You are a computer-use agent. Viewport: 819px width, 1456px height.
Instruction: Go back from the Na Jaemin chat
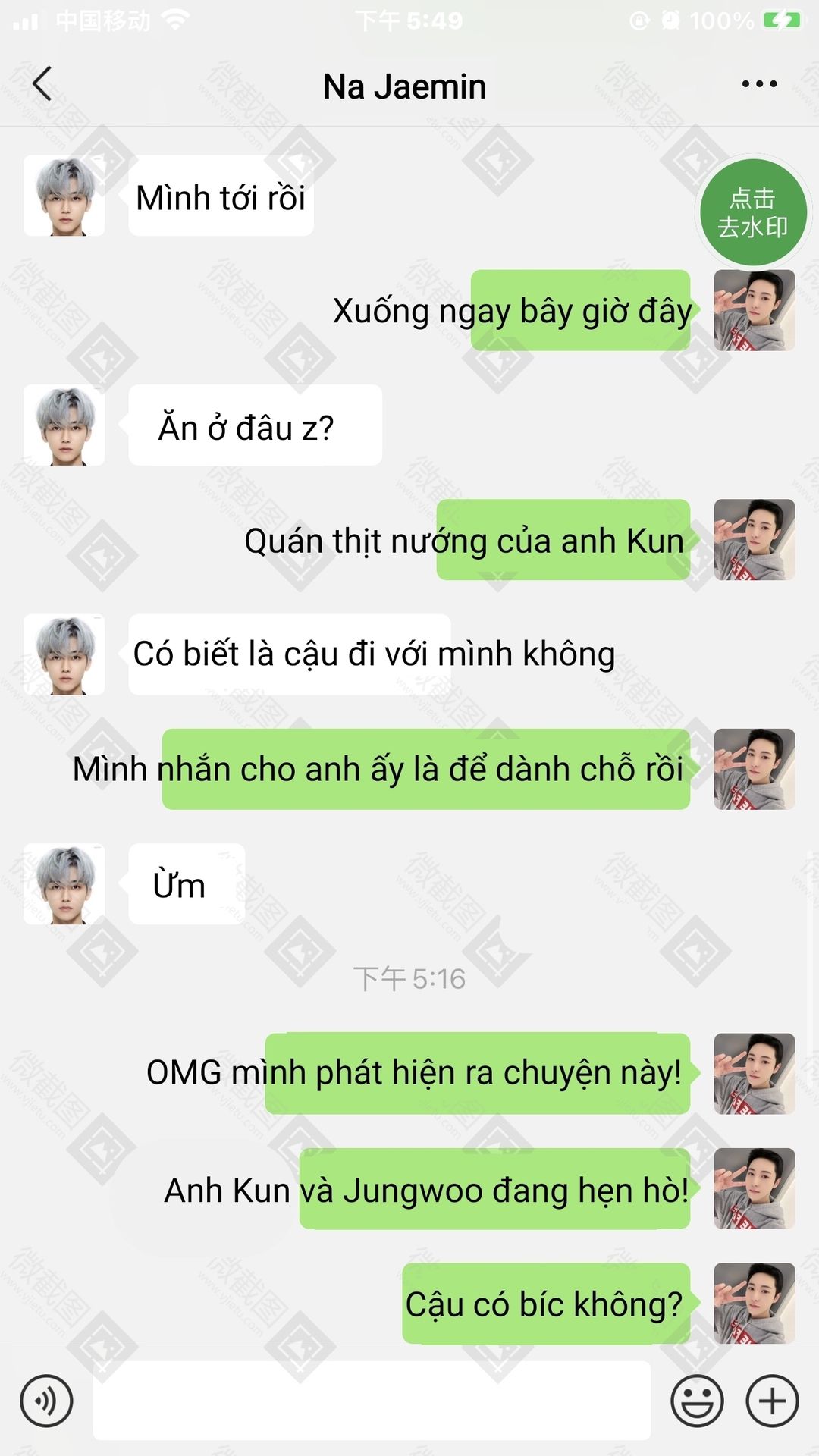pos(42,84)
